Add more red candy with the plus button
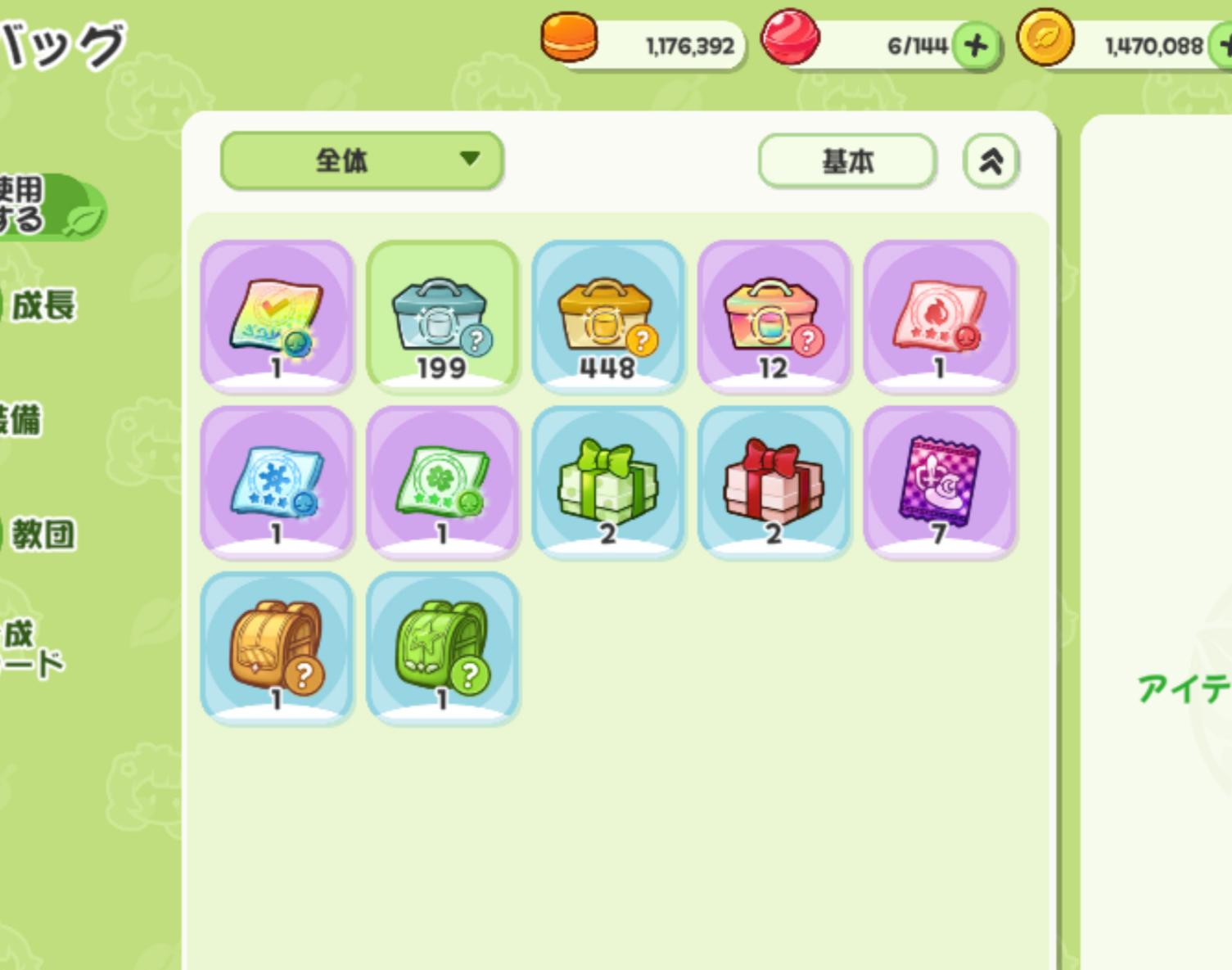 pos(975,46)
